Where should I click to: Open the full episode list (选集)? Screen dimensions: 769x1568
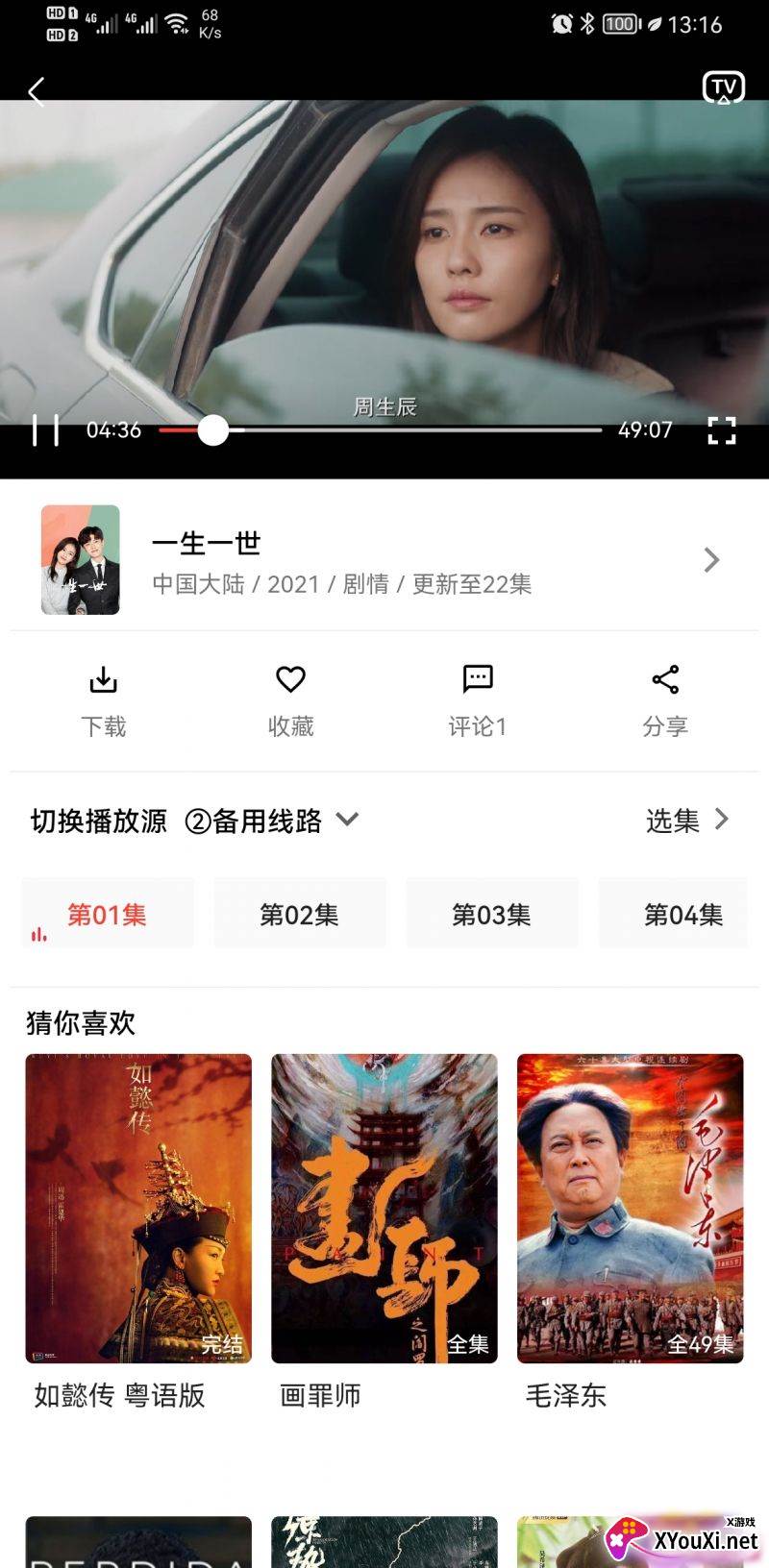pyautogui.click(x=686, y=821)
